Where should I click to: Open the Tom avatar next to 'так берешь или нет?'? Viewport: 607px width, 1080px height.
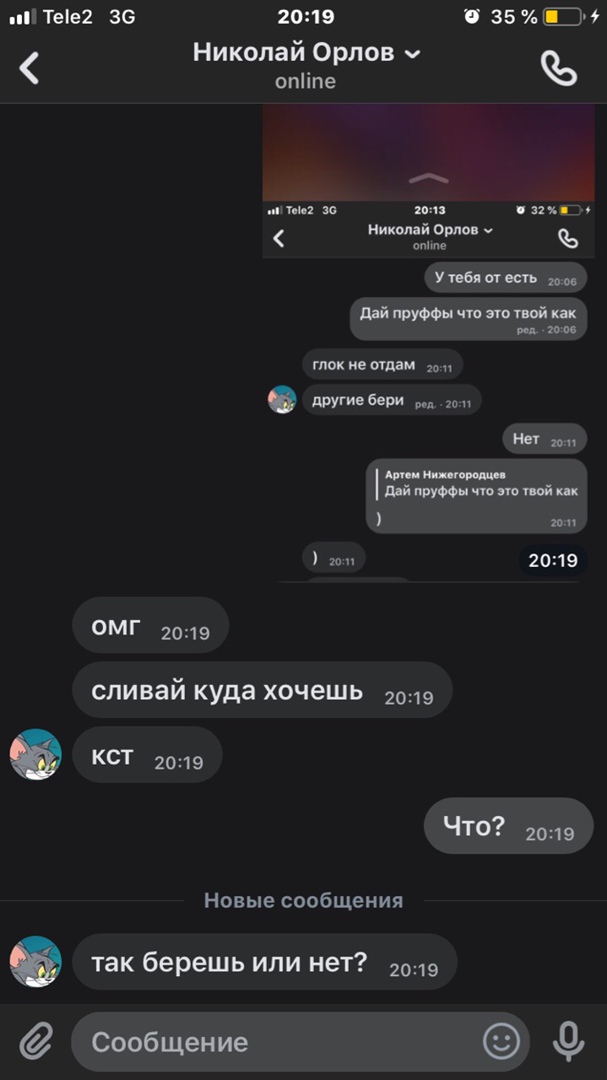(x=36, y=962)
